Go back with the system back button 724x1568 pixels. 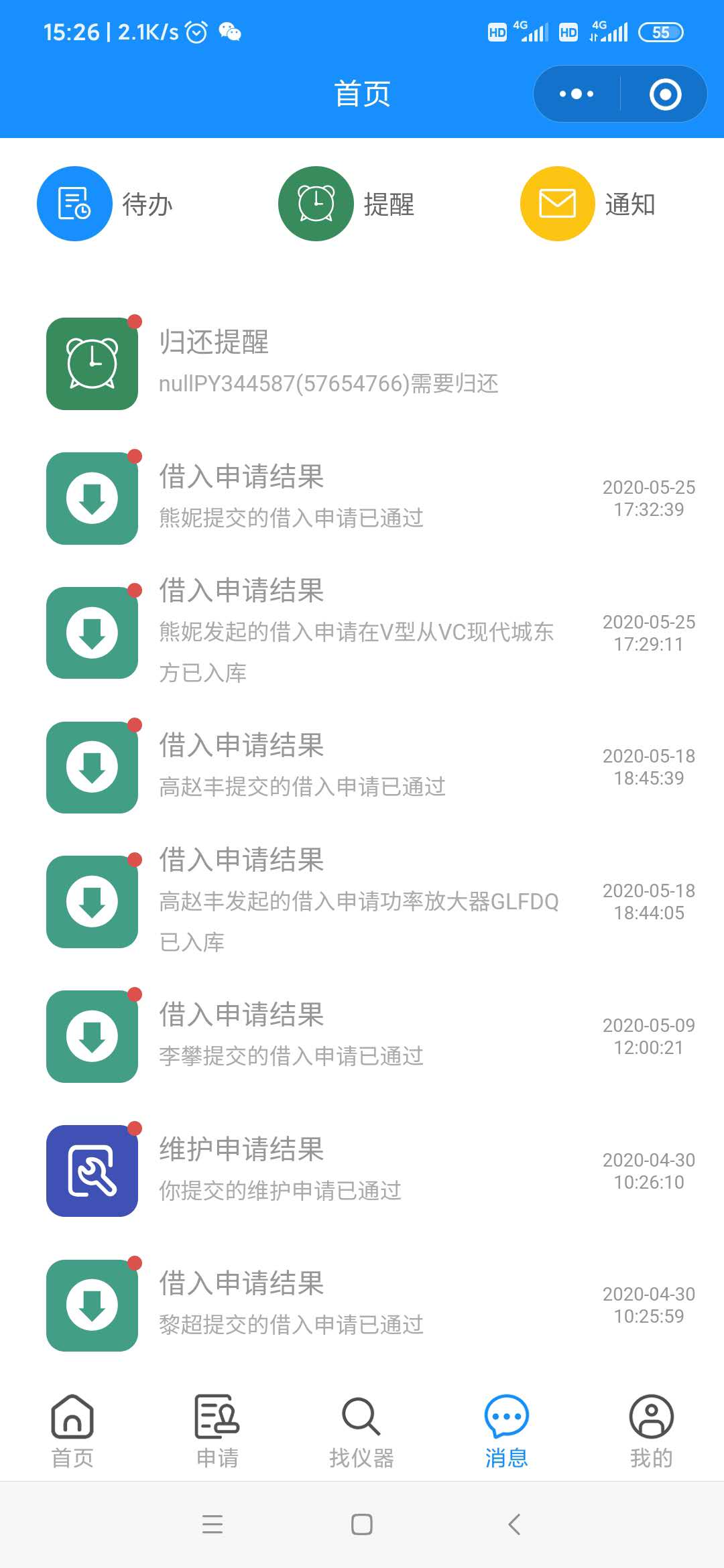pos(514,1524)
